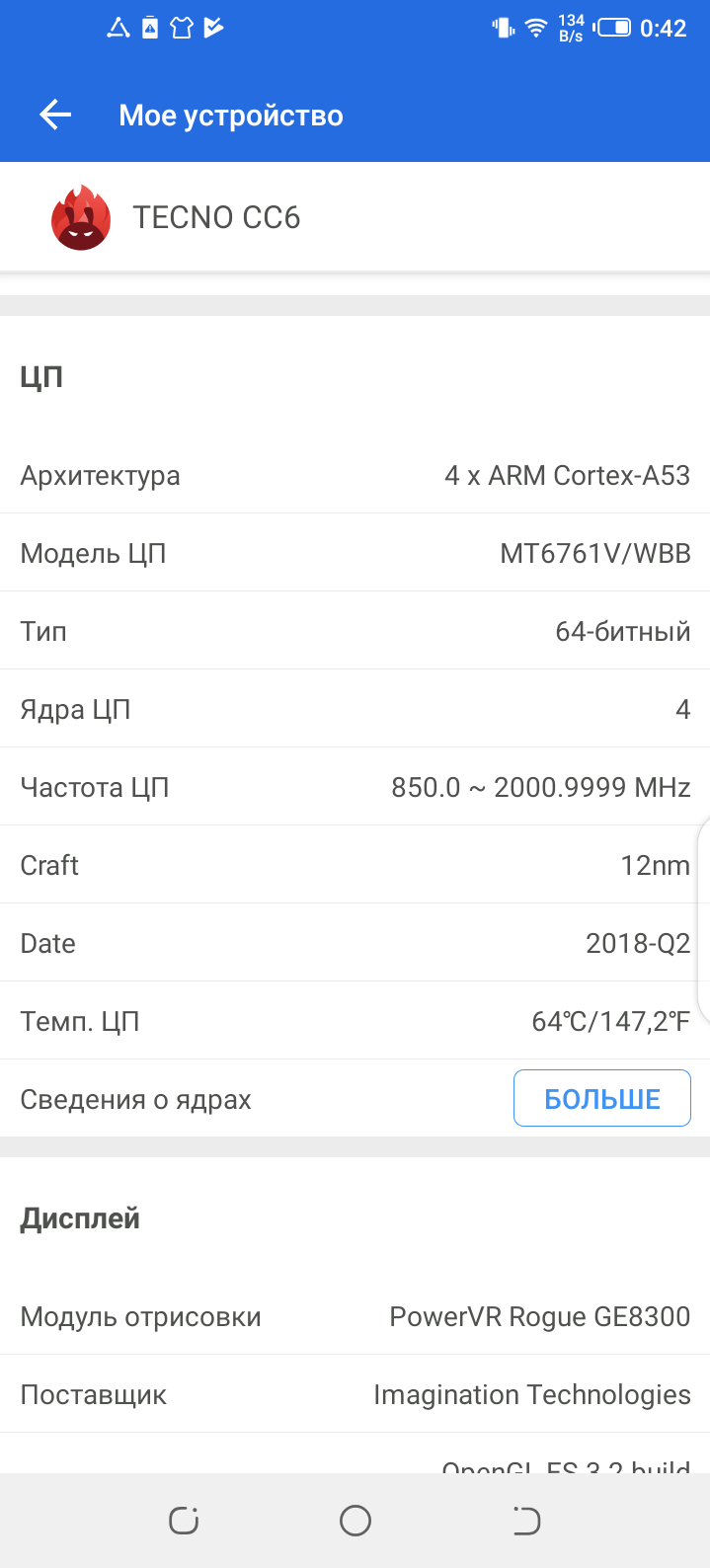Image resolution: width=710 pixels, height=1568 pixels.
Task: Tap the system home button
Action: coord(355,1521)
